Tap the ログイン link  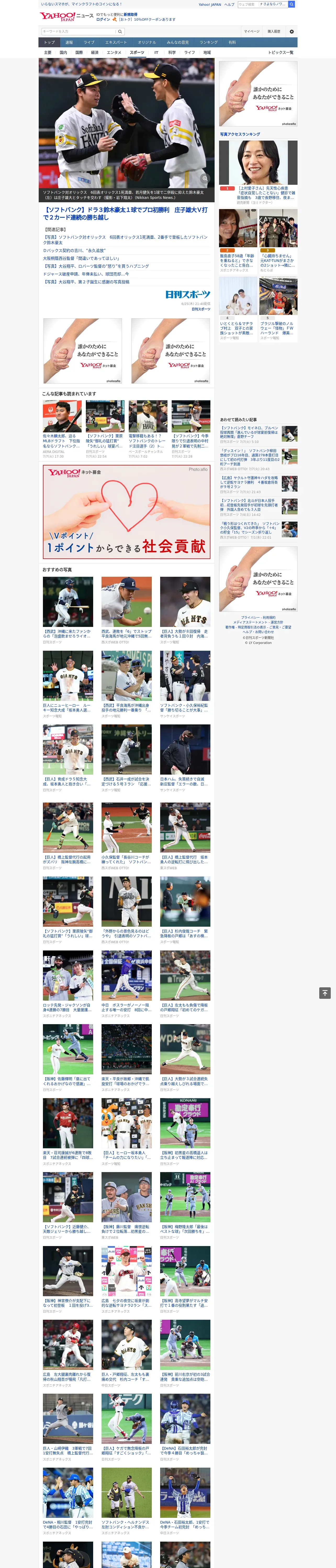coord(103,20)
